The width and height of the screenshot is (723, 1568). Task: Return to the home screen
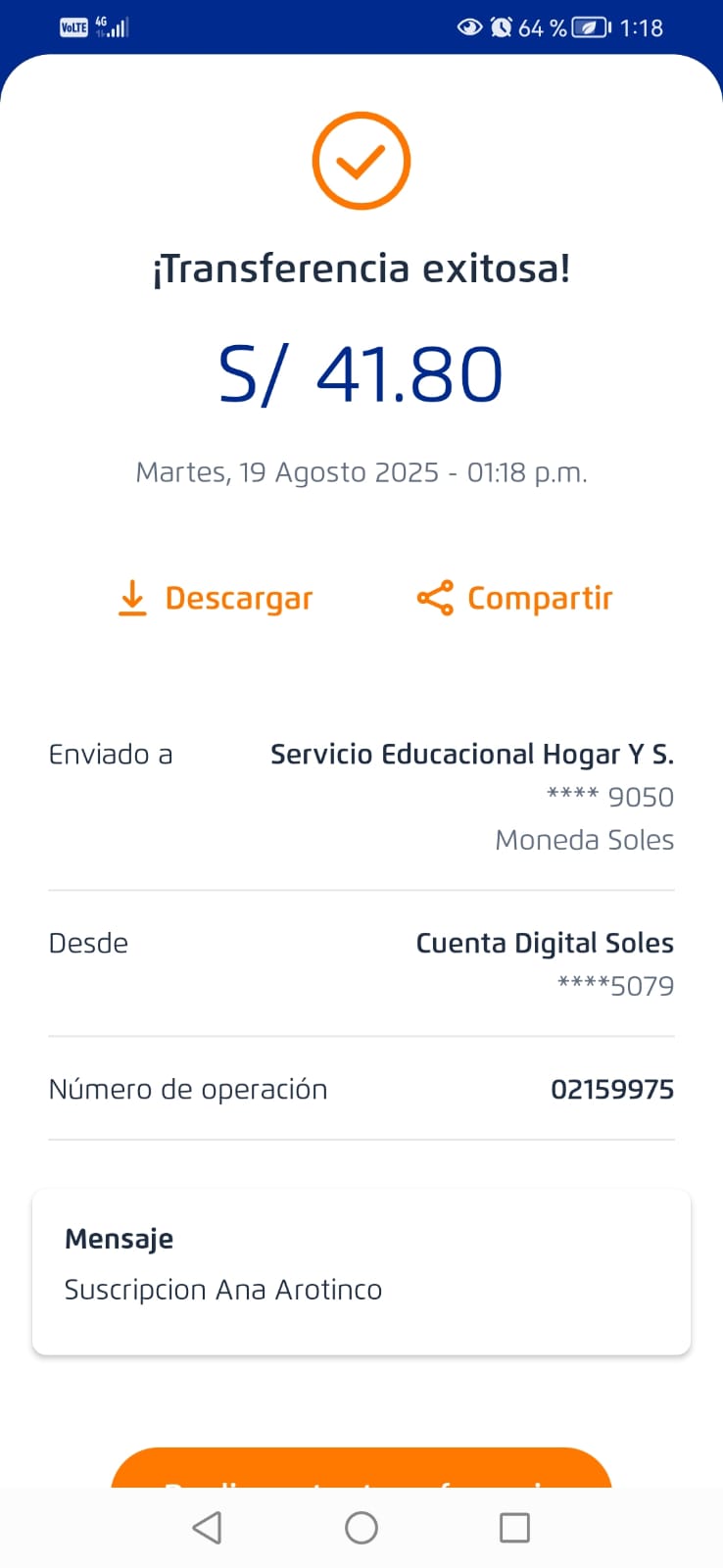(x=361, y=1527)
